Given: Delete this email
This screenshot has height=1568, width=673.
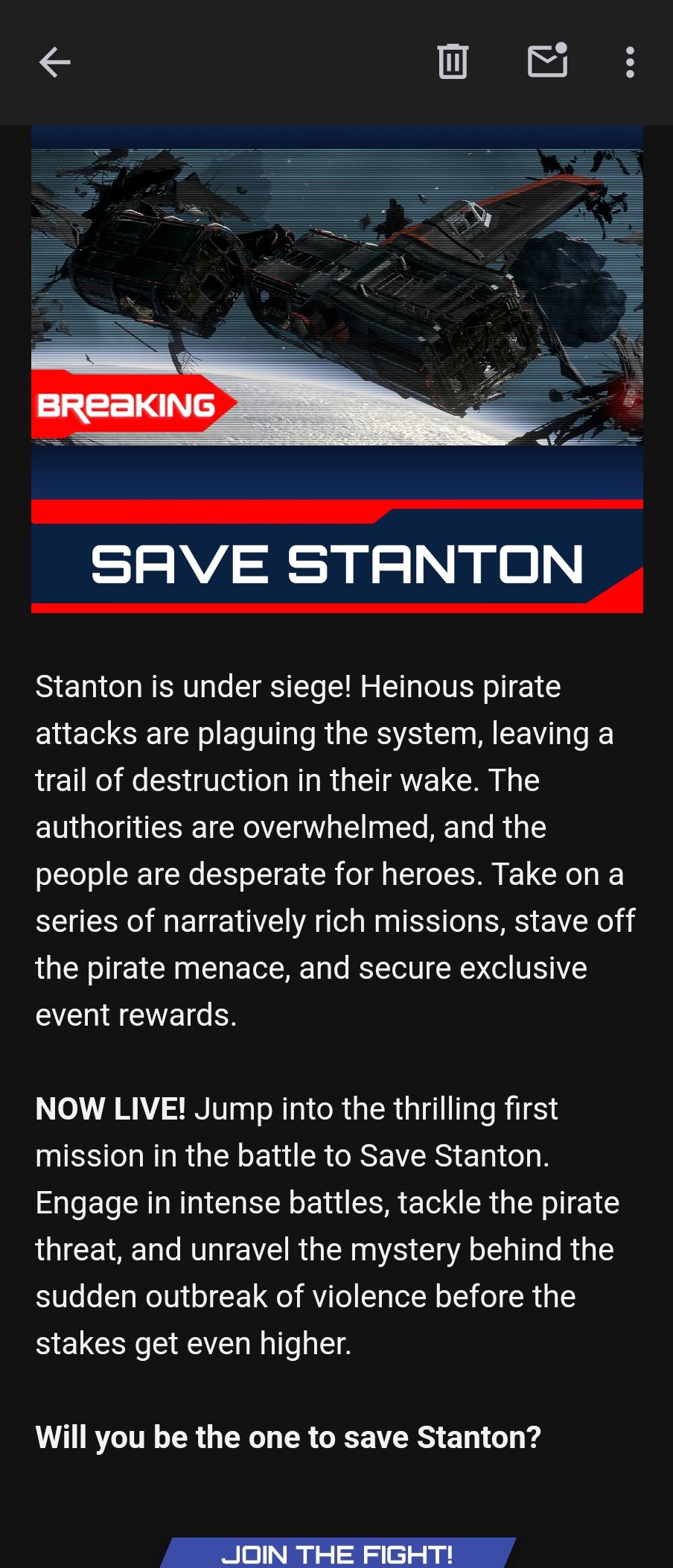Looking at the screenshot, I should (x=452, y=62).
